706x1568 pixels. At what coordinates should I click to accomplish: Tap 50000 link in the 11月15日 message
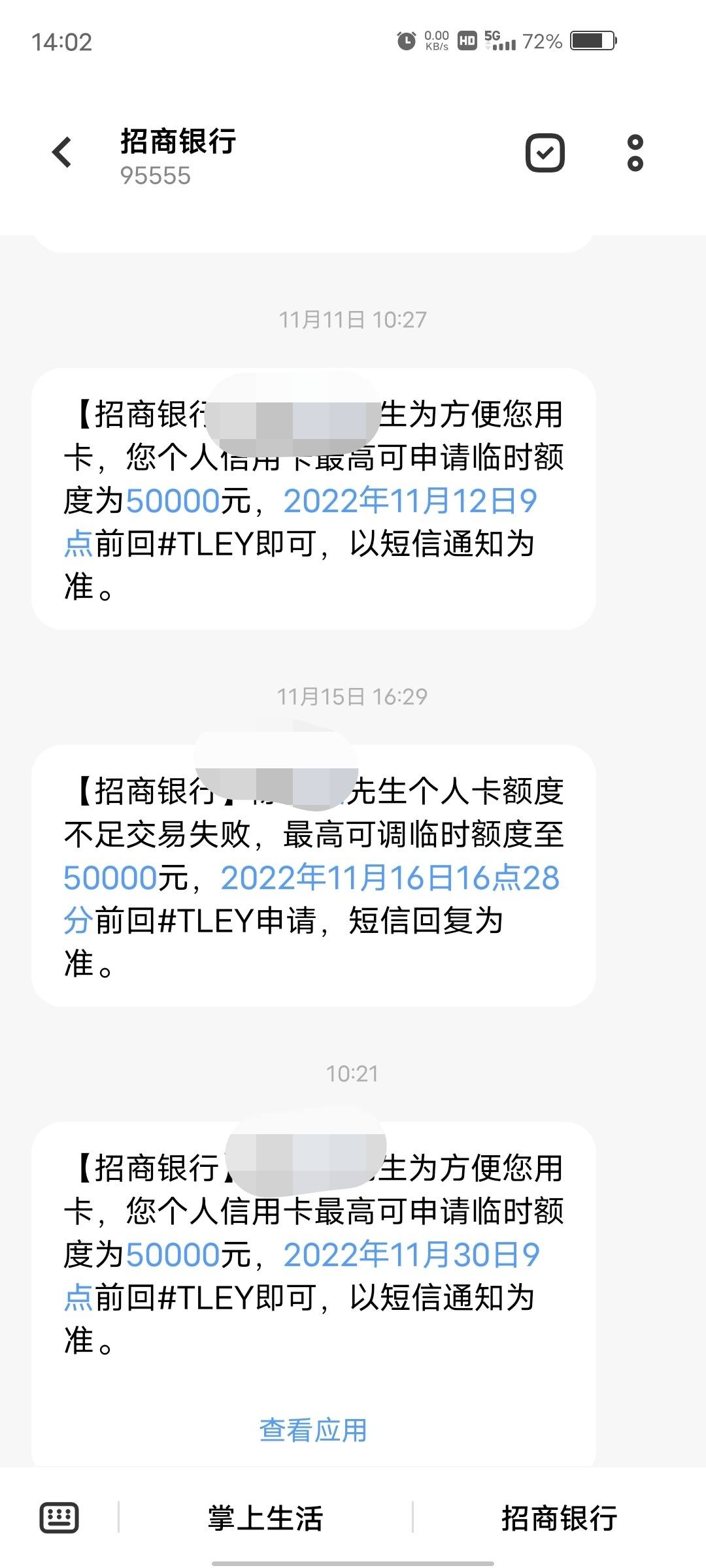pyautogui.click(x=110, y=878)
